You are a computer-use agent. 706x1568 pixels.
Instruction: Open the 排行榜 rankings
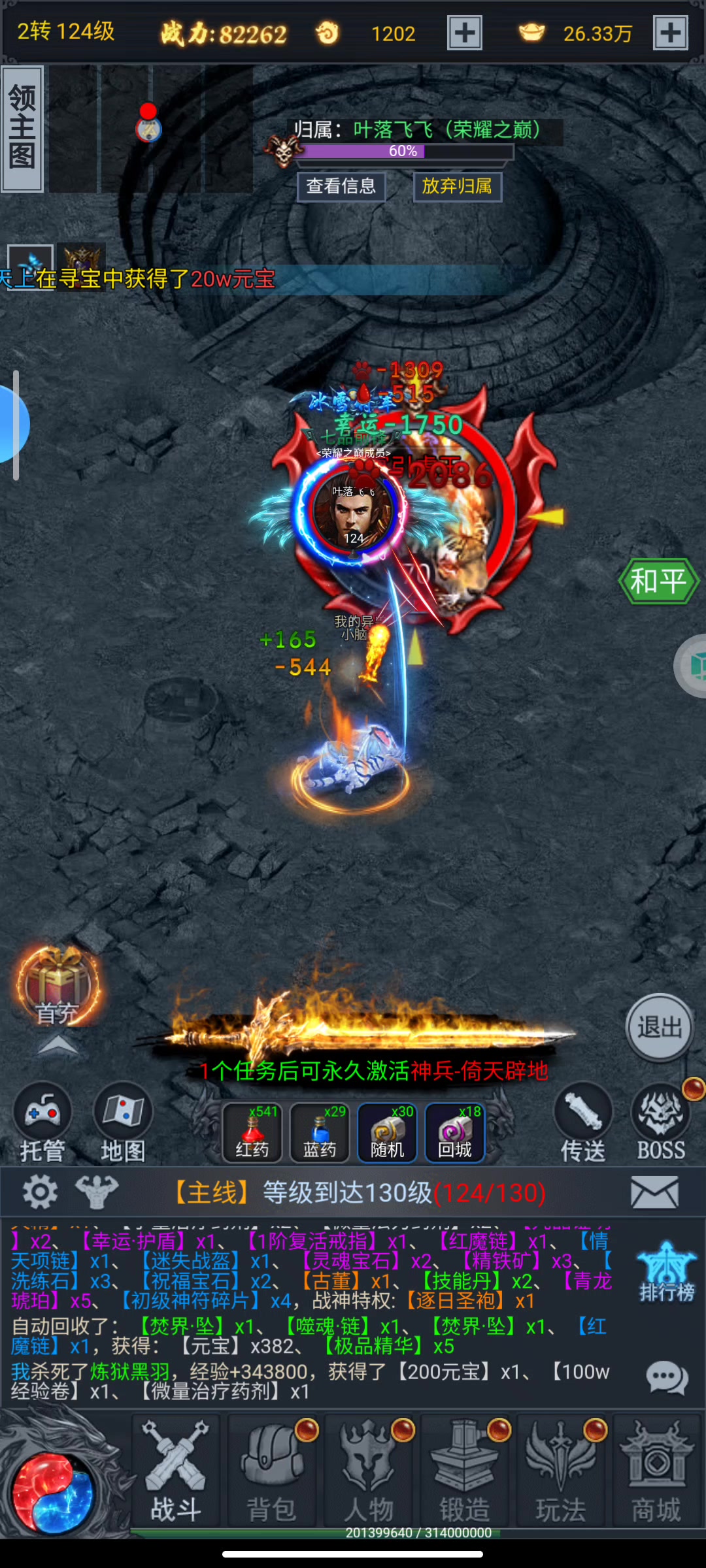point(667,1271)
